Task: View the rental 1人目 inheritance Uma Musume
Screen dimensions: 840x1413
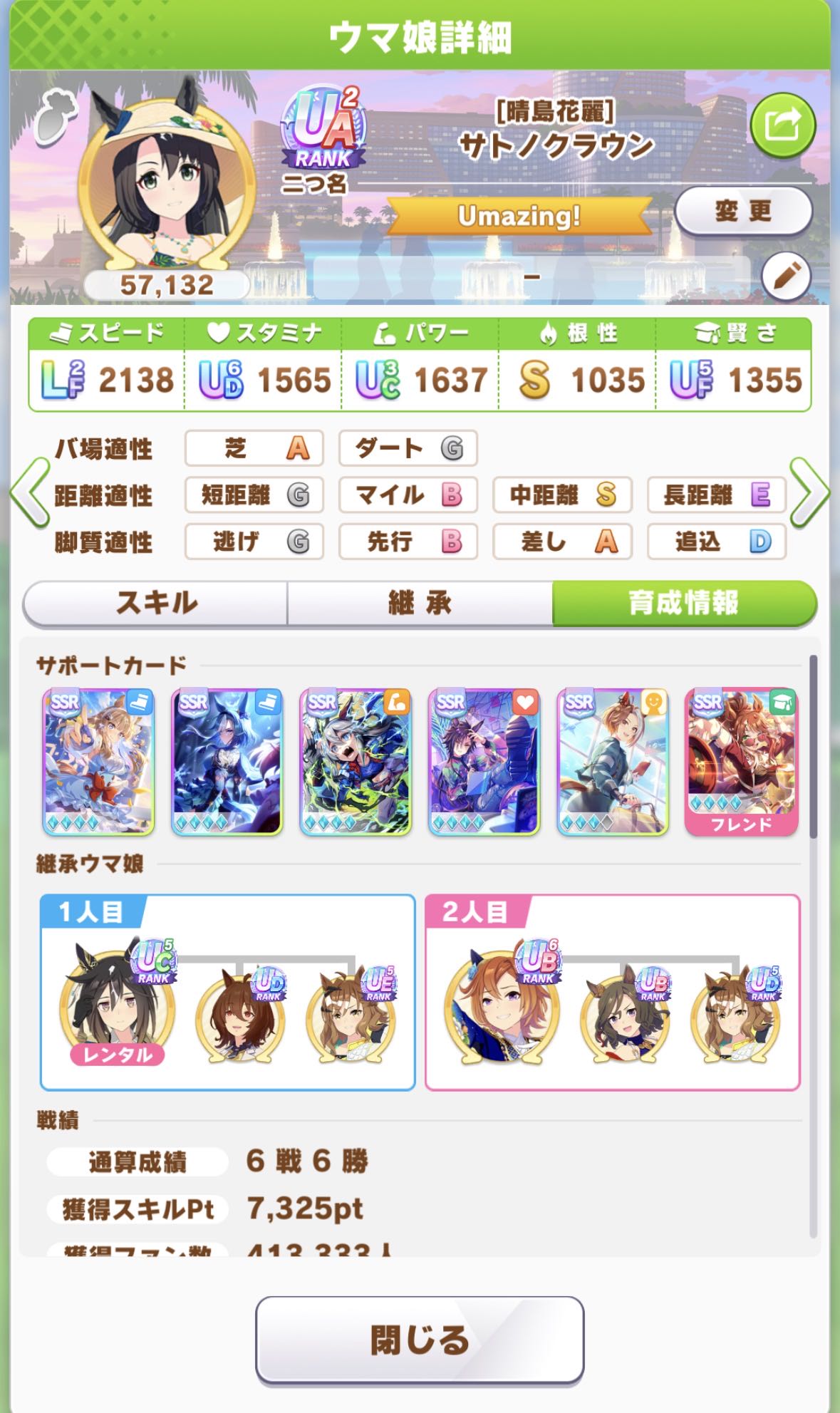Action: [118, 1006]
